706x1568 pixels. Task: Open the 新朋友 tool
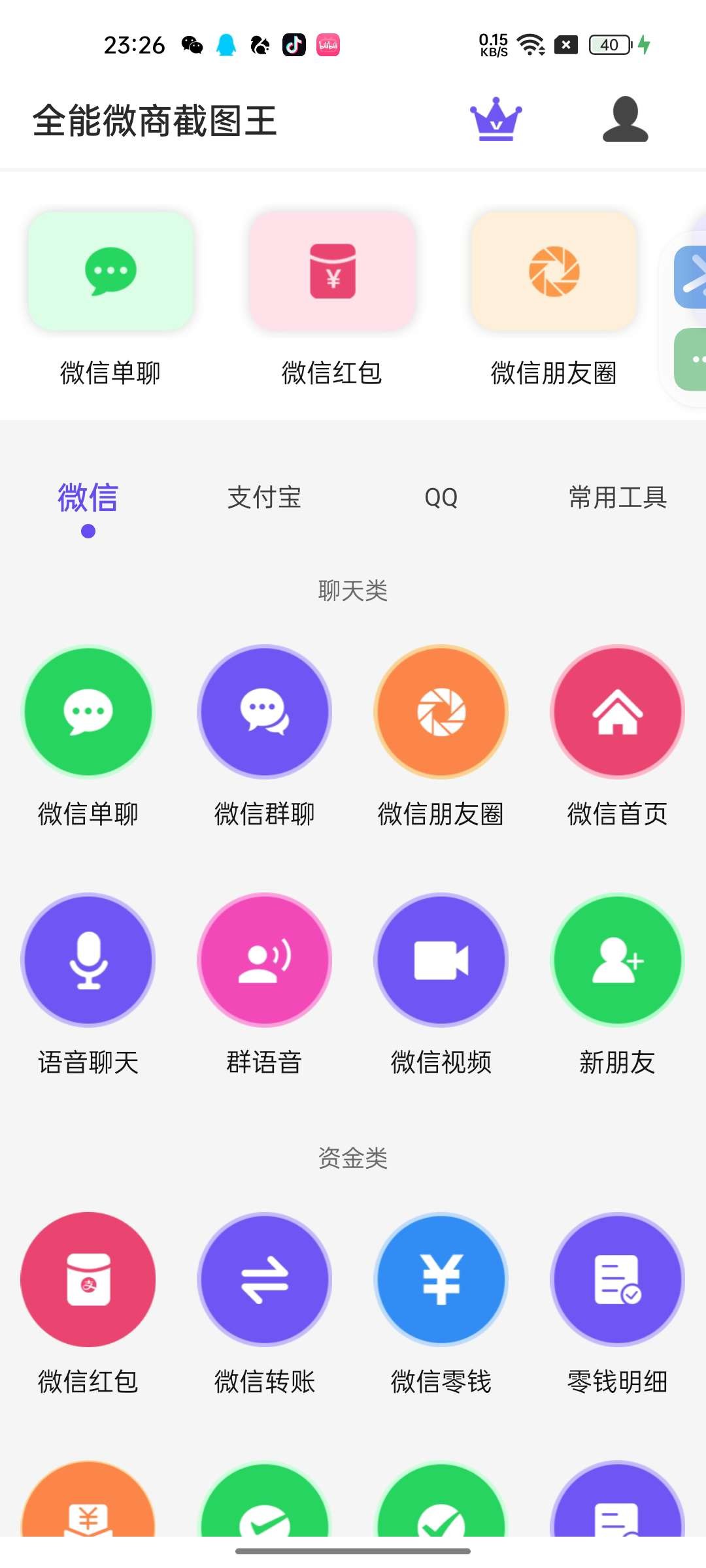617,960
